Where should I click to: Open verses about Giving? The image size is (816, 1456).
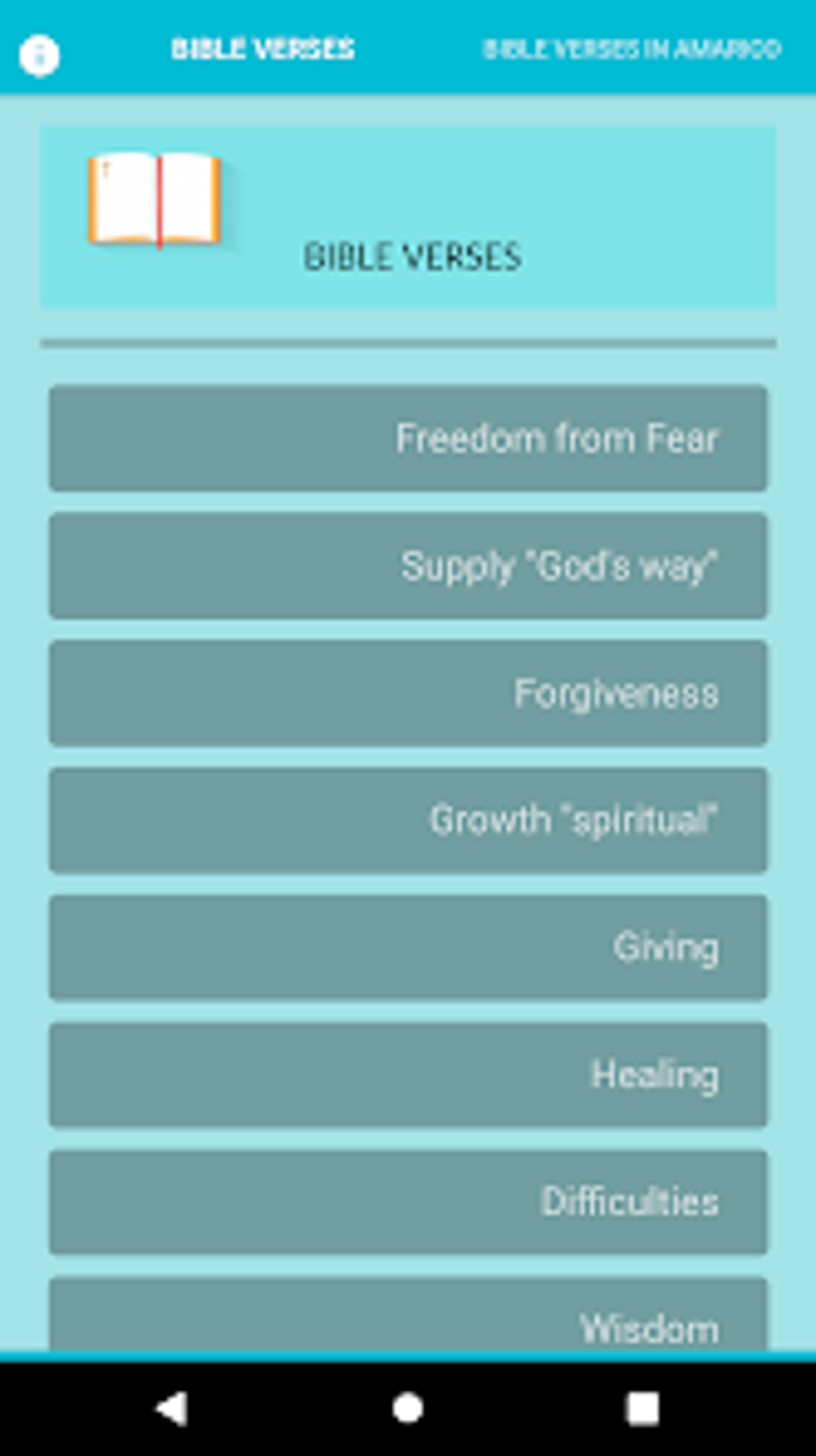408,946
